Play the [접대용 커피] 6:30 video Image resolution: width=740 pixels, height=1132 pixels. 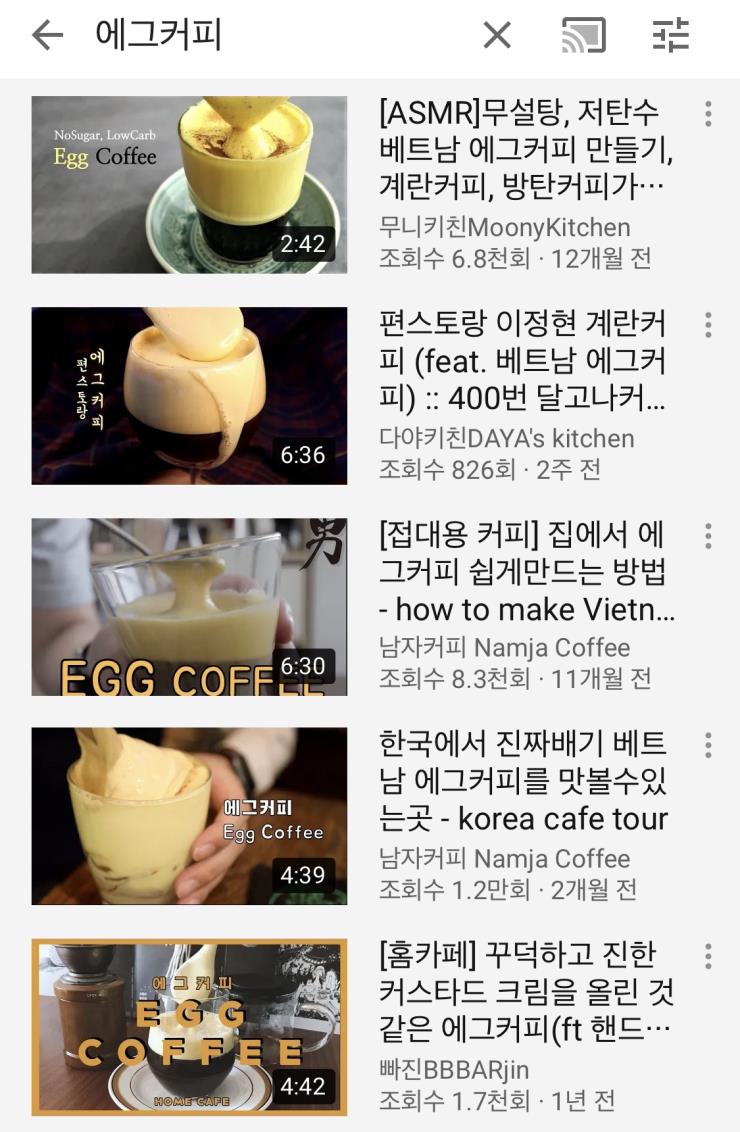189,607
